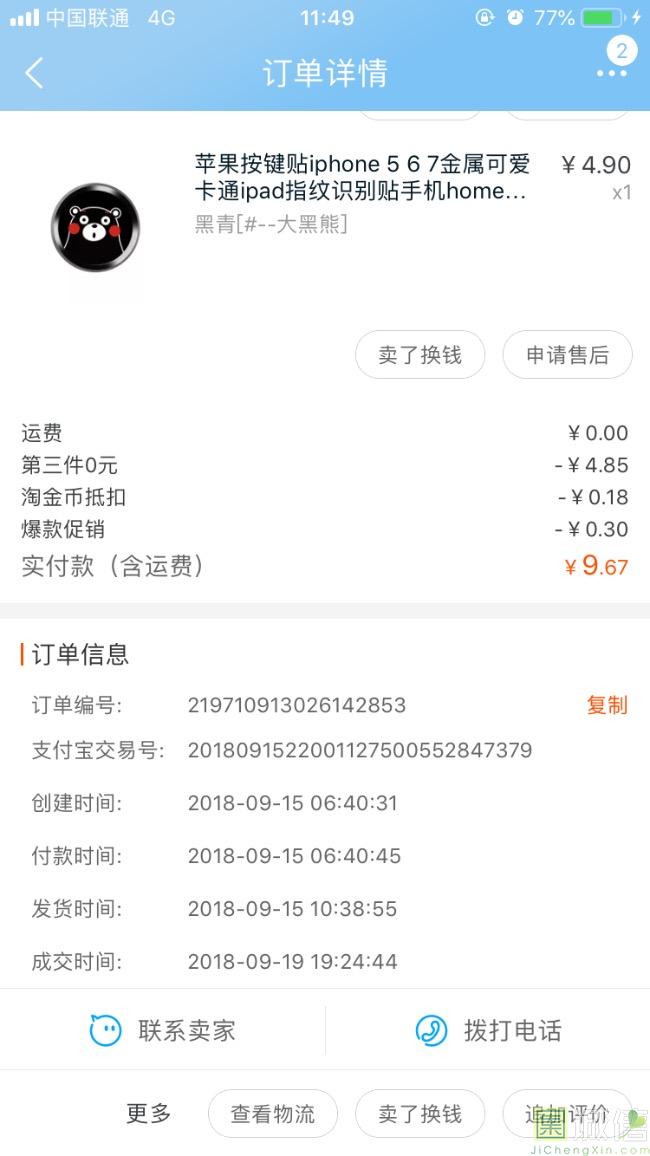Viewport: 650px width, 1156px height.
Task: Apply for after-sales service (申请售后)
Action: click(x=567, y=355)
